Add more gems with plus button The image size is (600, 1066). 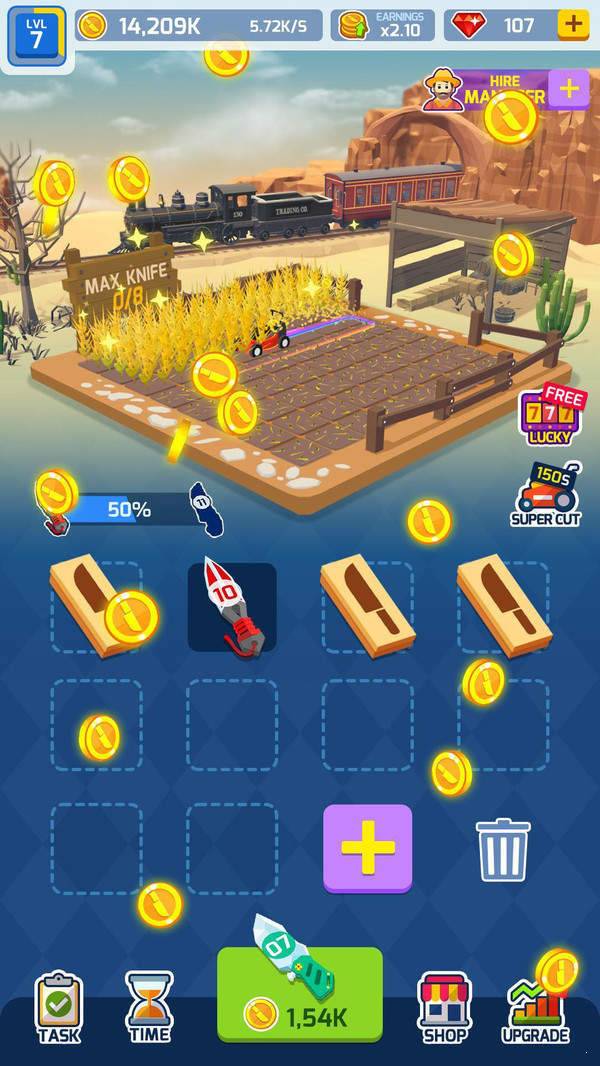(573, 25)
